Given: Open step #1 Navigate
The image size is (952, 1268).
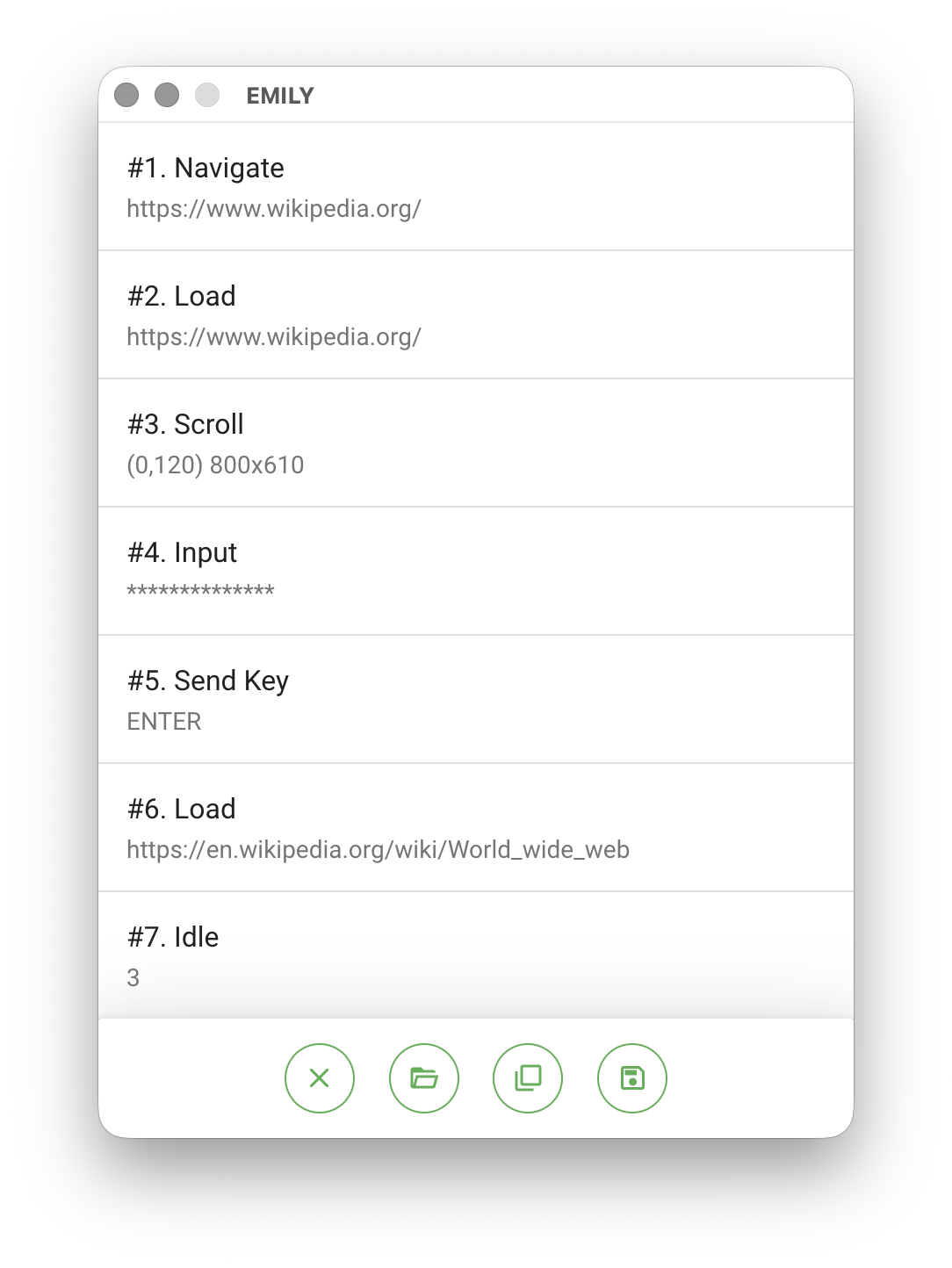Looking at the screenshot, I should tap(475, 186).
